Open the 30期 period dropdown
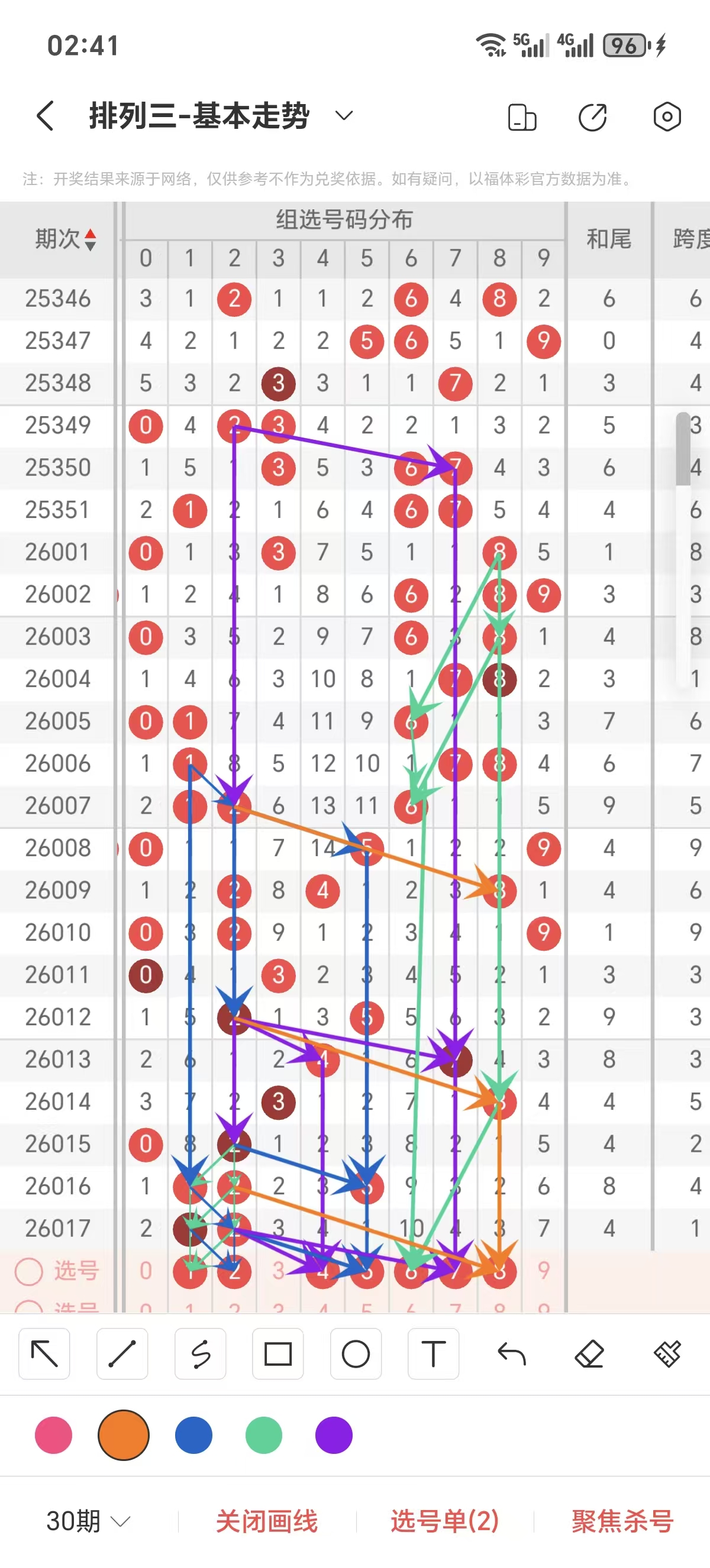This screenshot has height=1568, width=710. (x=88, y=1521)
